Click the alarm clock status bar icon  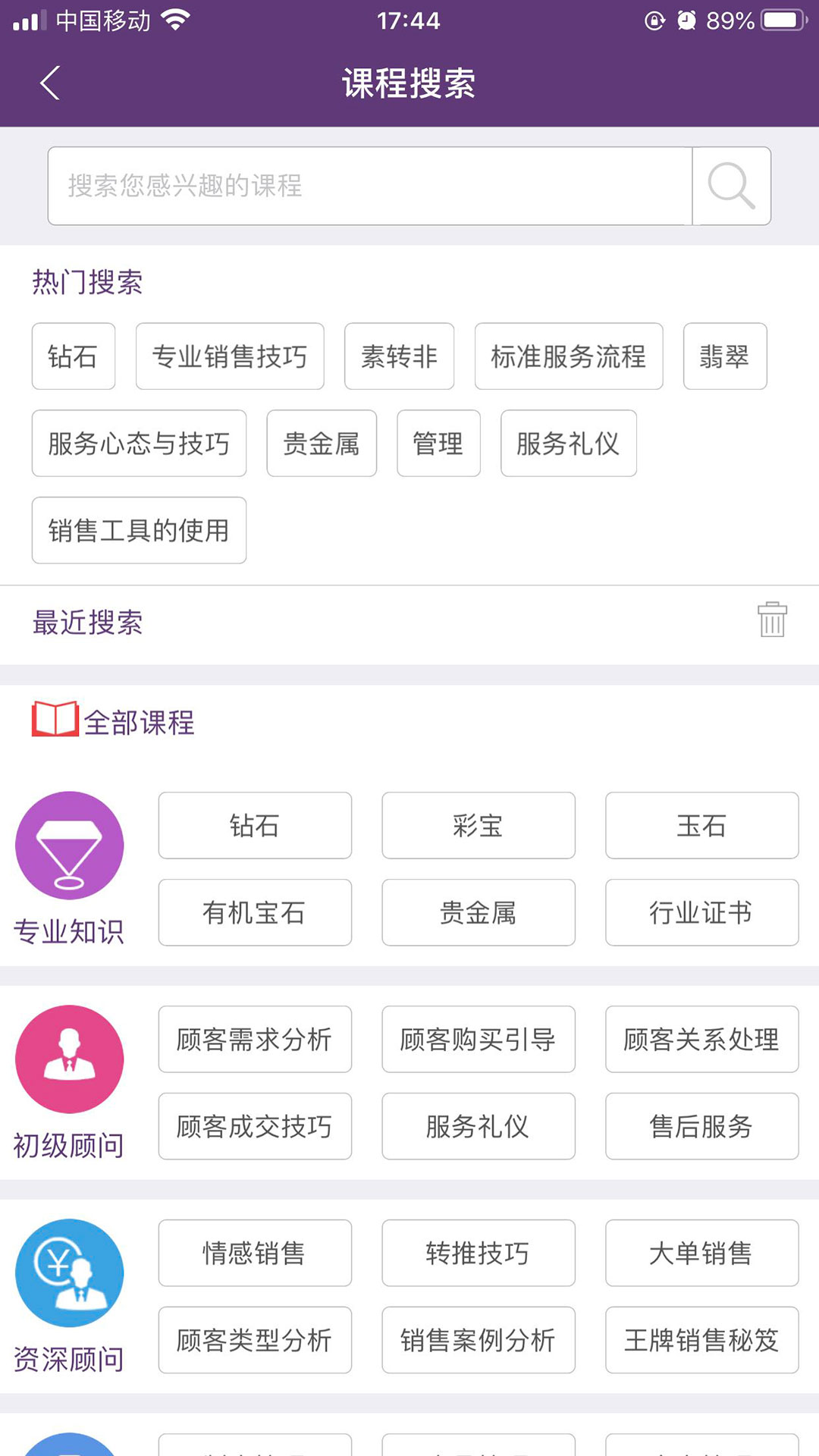click(x=687, y=20)
